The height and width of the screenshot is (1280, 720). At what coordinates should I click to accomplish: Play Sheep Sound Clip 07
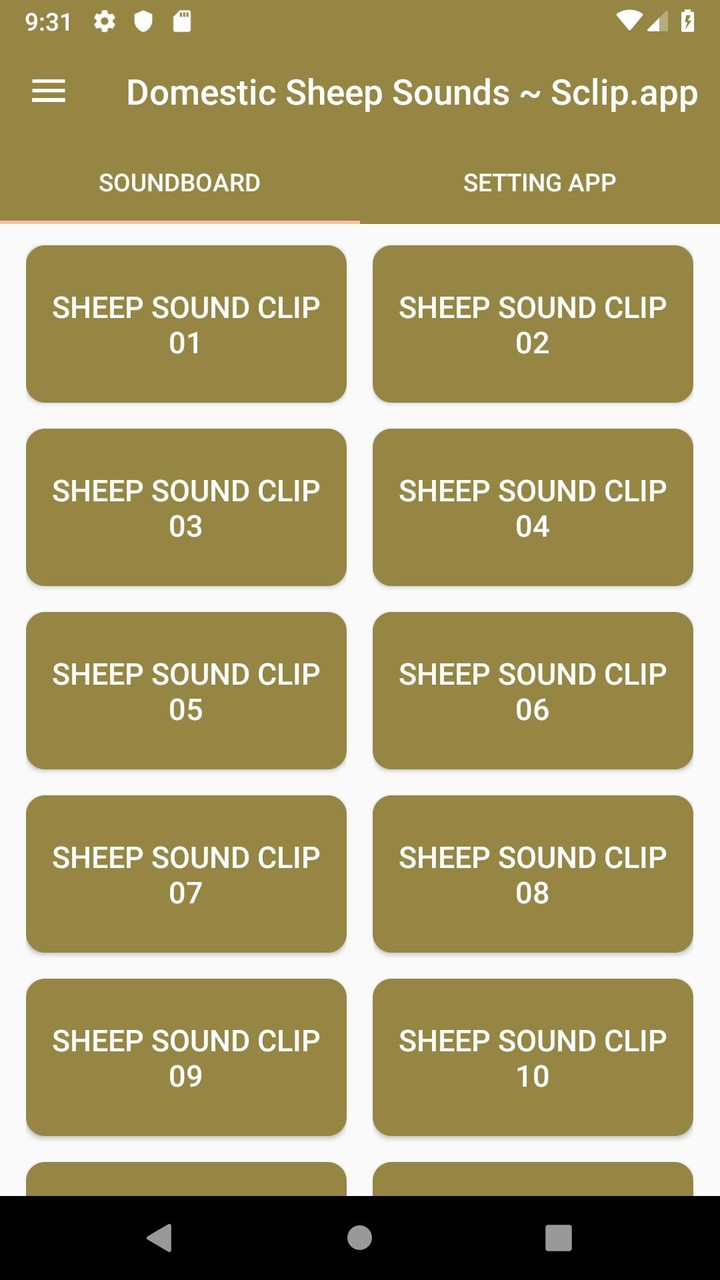pos(186,874)
